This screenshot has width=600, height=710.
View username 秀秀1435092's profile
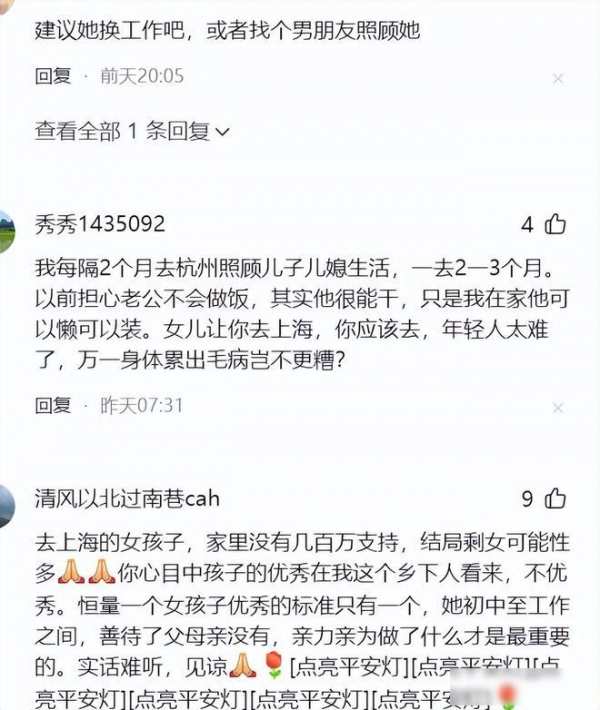(x=99, y=224)
